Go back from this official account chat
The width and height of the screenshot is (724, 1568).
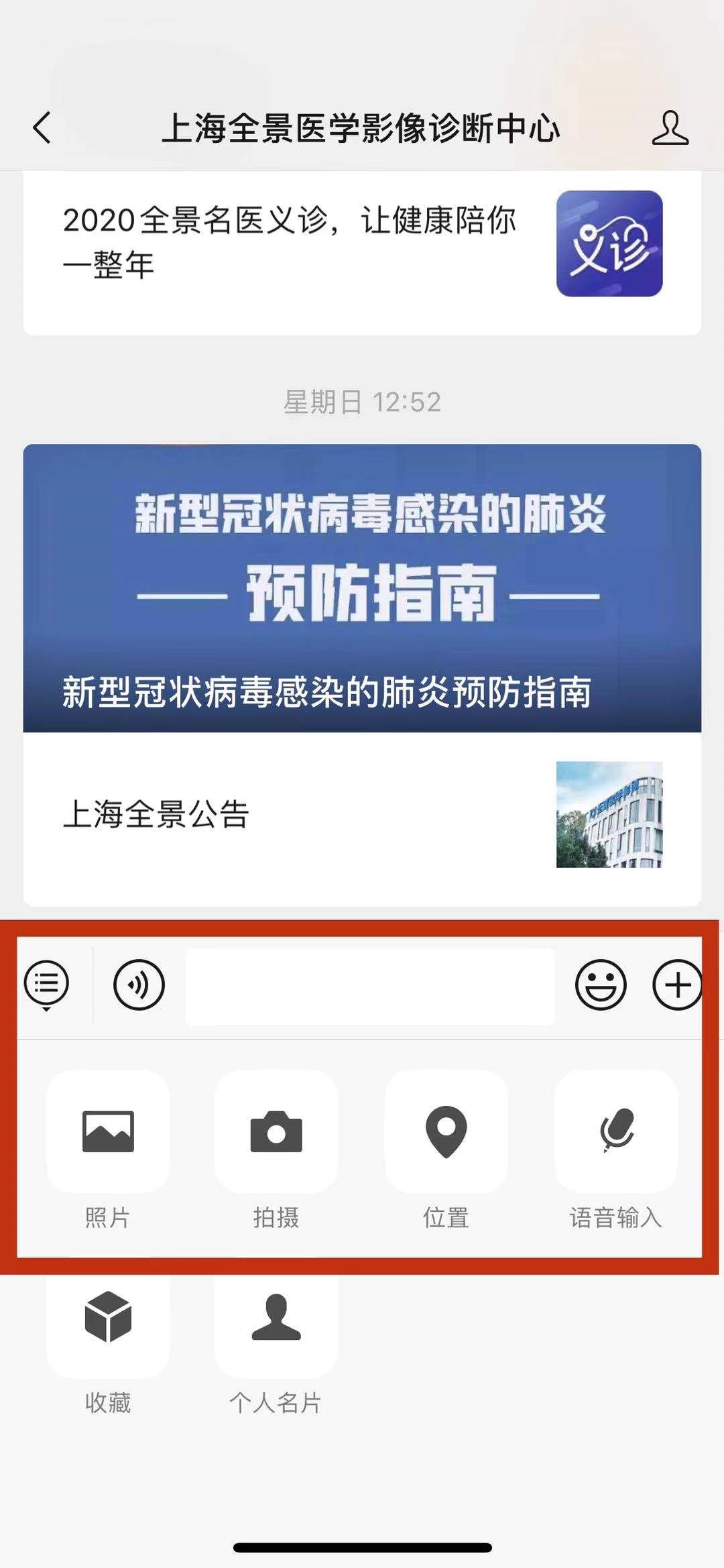click(x=42, y=127)
